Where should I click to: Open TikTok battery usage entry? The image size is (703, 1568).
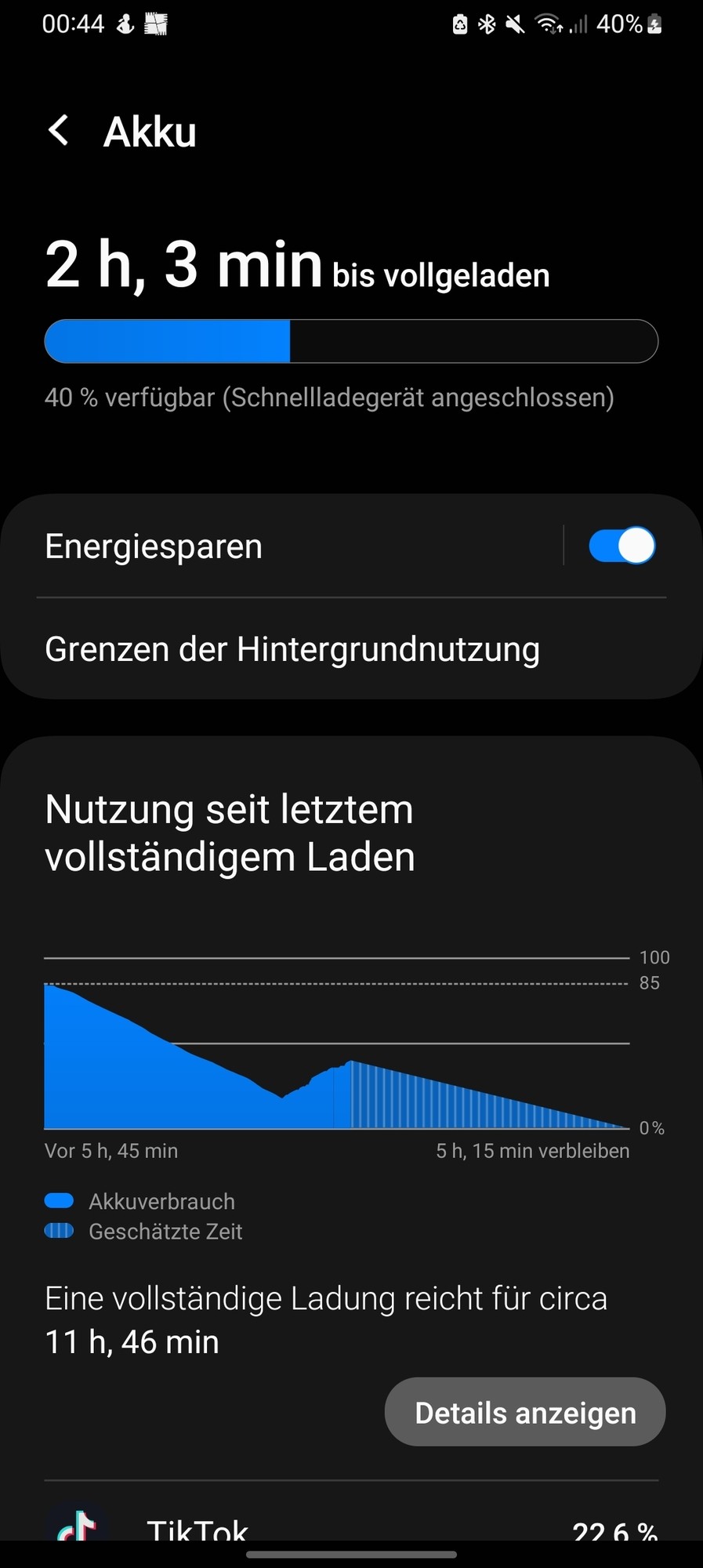point(351,1527)
